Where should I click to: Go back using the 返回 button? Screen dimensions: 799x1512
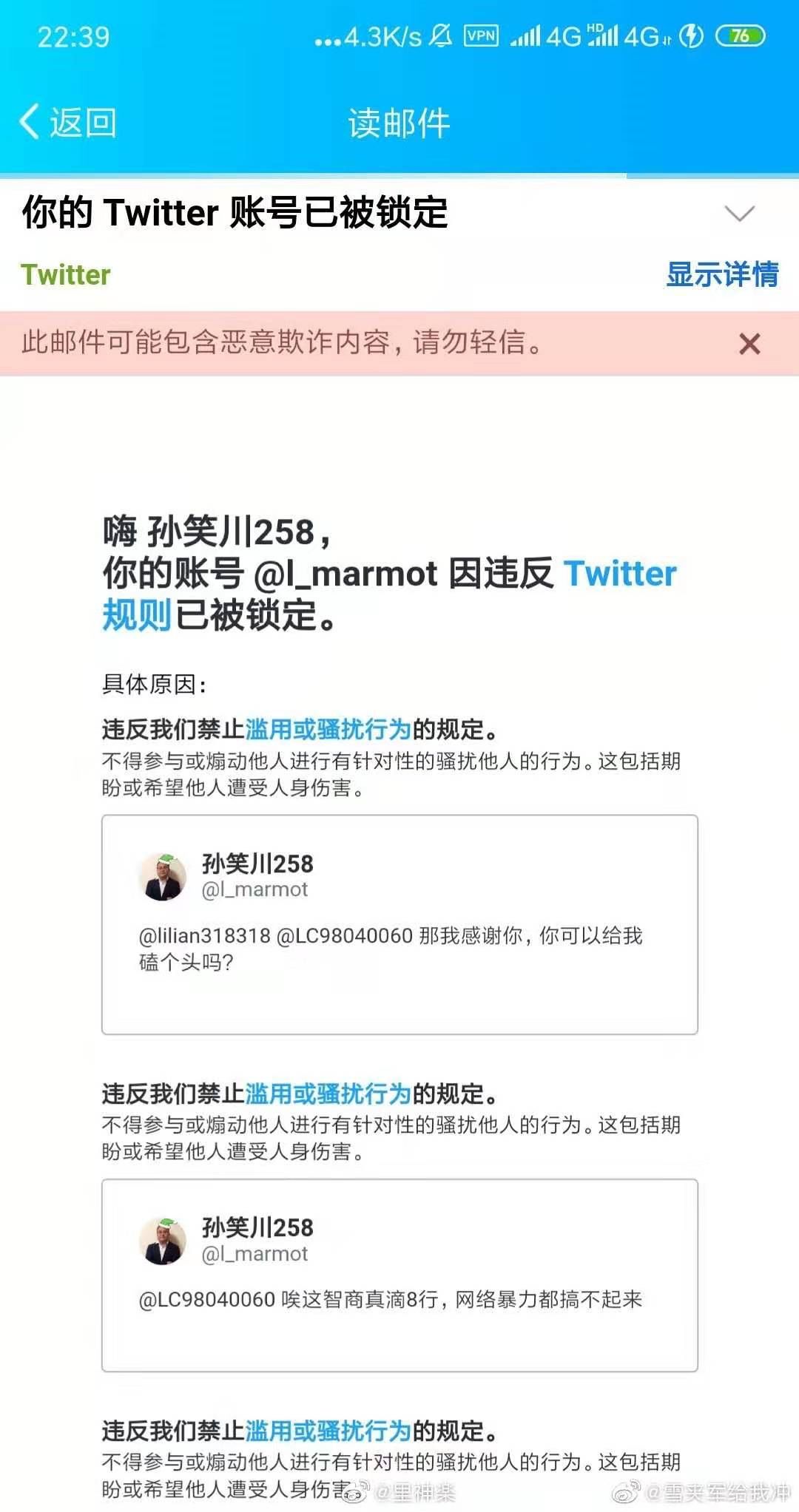tap(68, 122)
